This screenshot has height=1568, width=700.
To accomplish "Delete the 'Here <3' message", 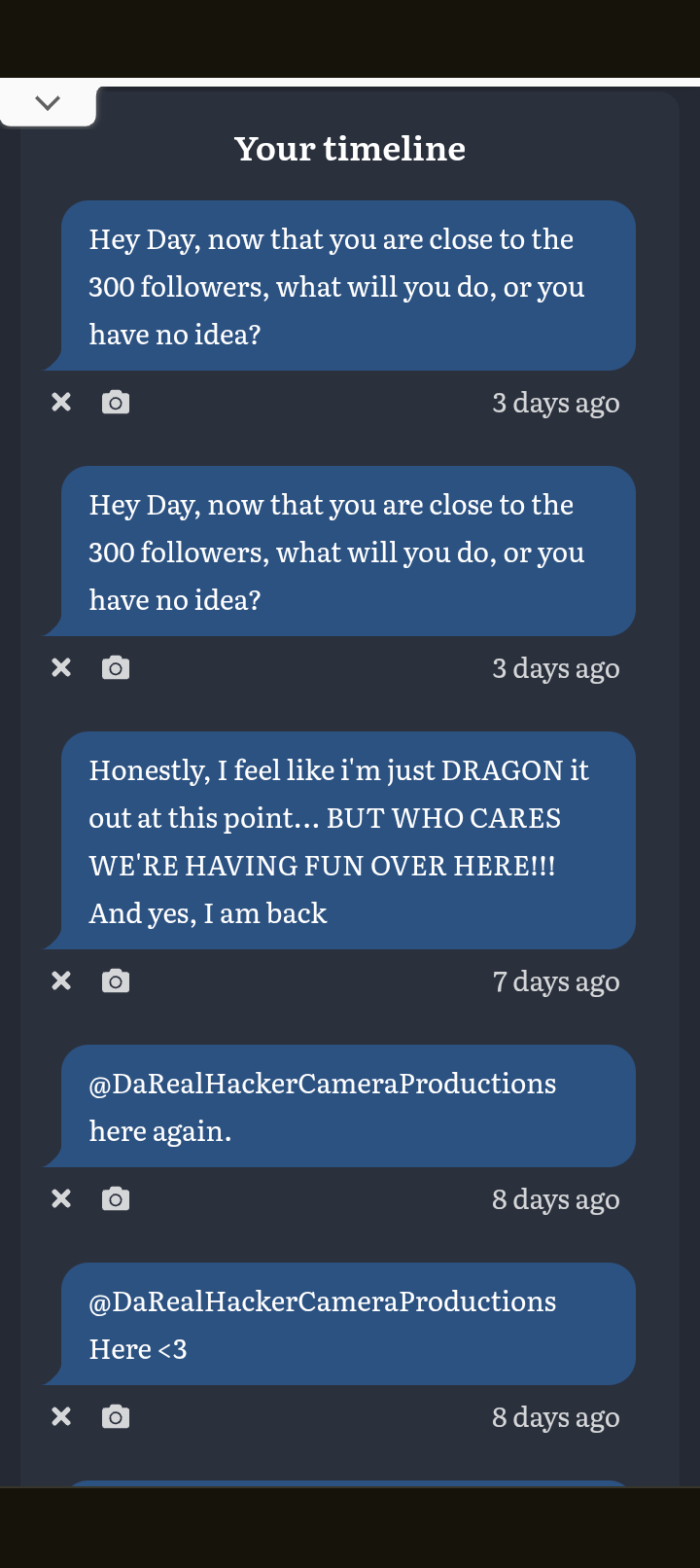I will [x=61, y=1416].
